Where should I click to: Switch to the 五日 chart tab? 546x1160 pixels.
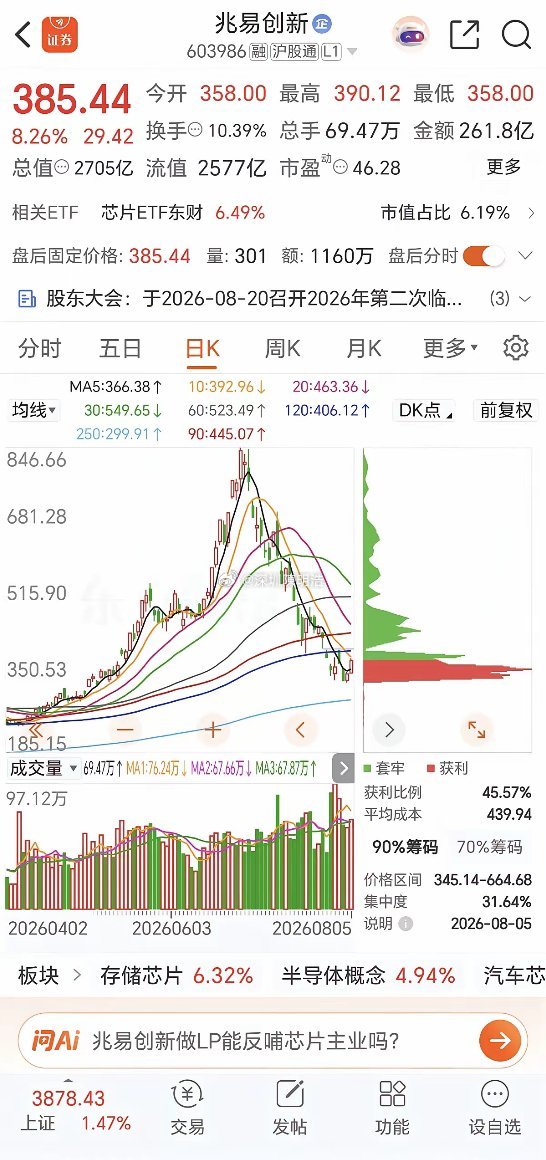120,348
